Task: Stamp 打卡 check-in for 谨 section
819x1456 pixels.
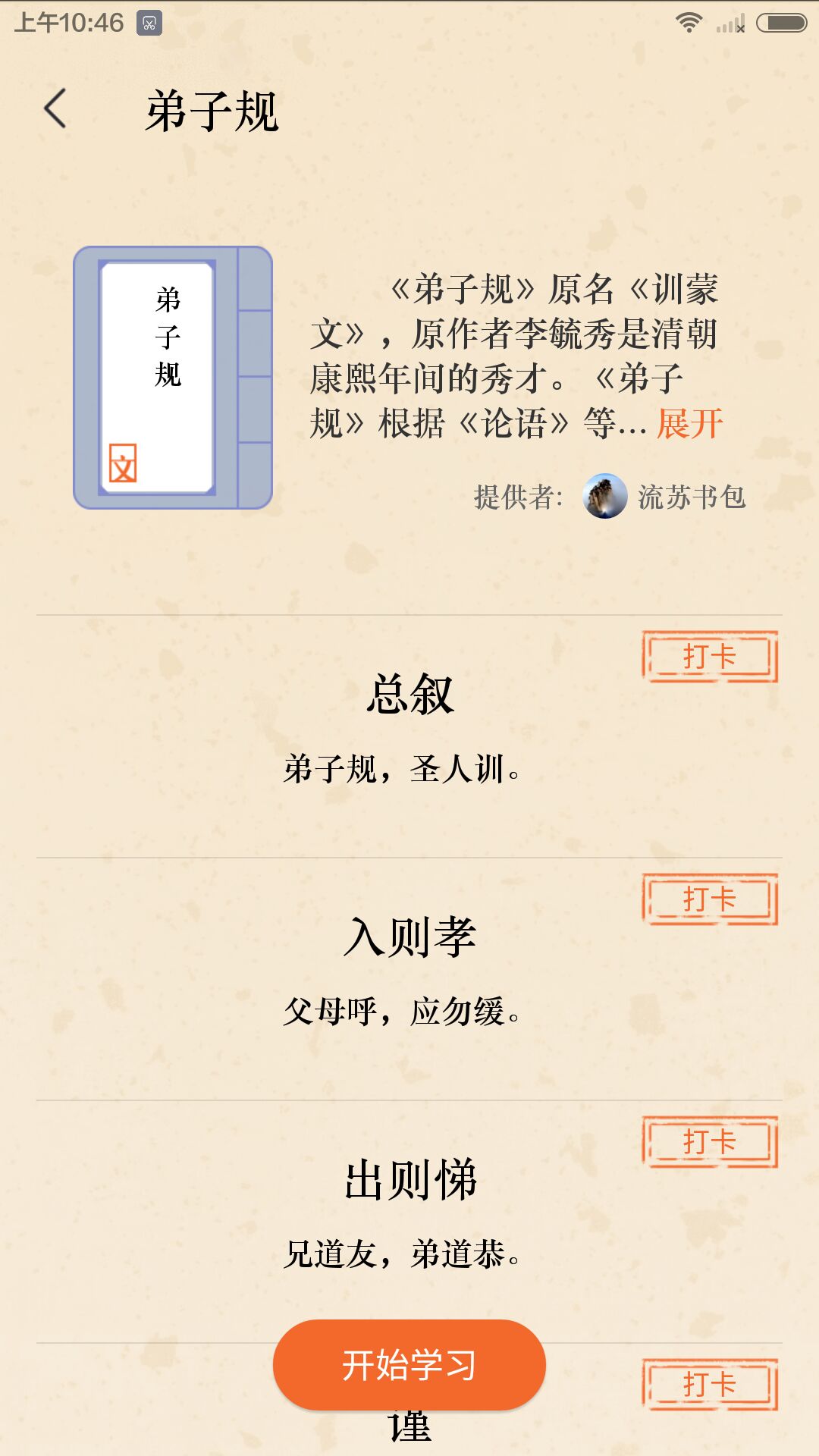Action: (711, 1382)
